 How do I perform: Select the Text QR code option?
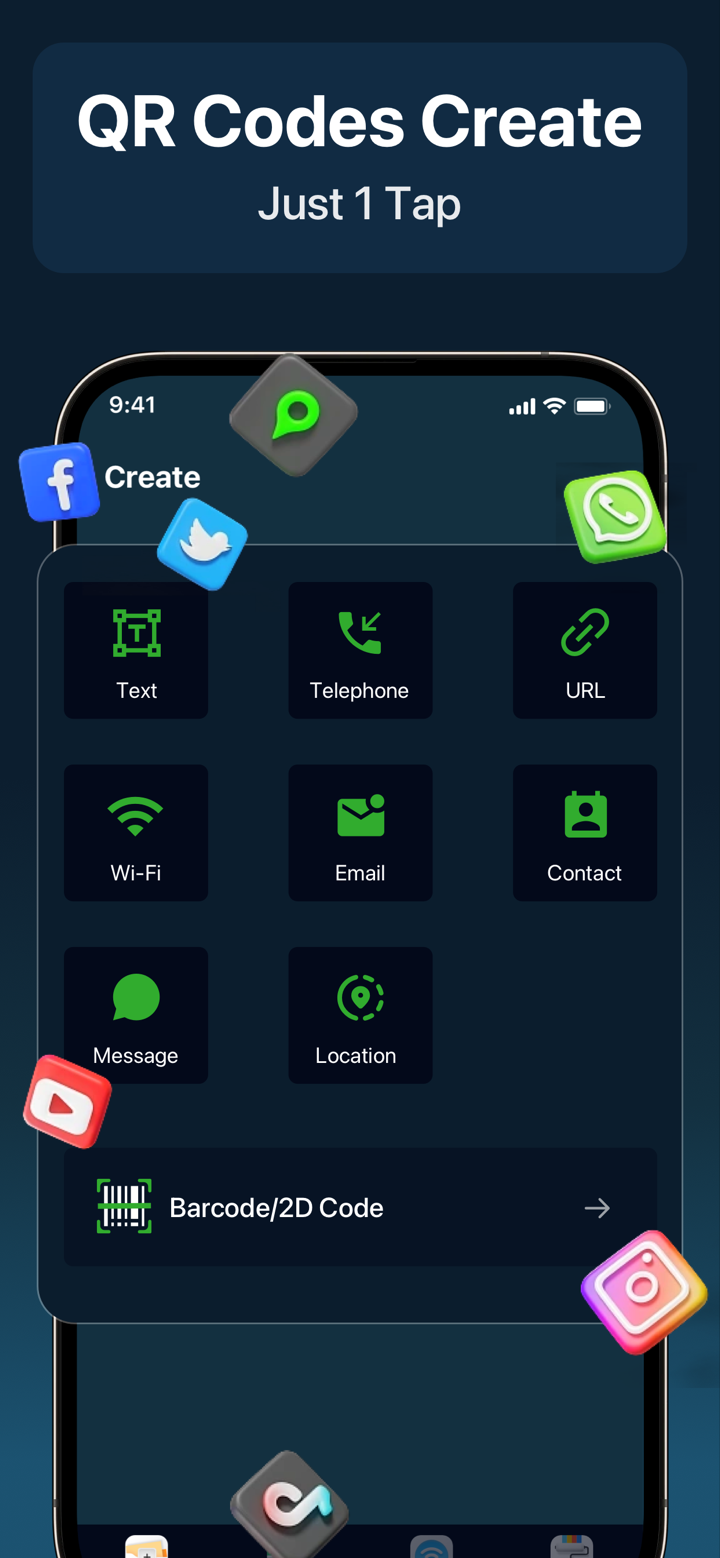tap(135, 650)
